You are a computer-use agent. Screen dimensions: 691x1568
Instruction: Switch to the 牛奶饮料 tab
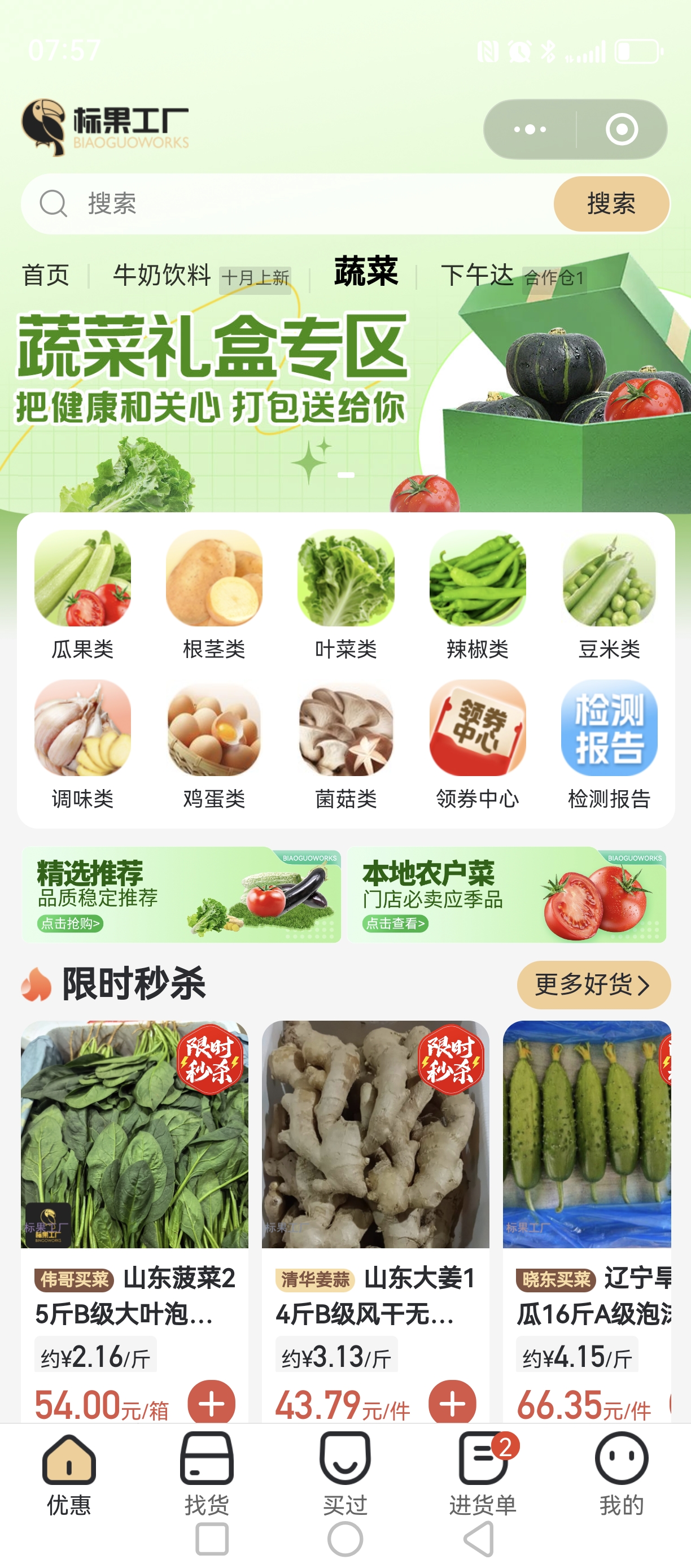(163, 275)
